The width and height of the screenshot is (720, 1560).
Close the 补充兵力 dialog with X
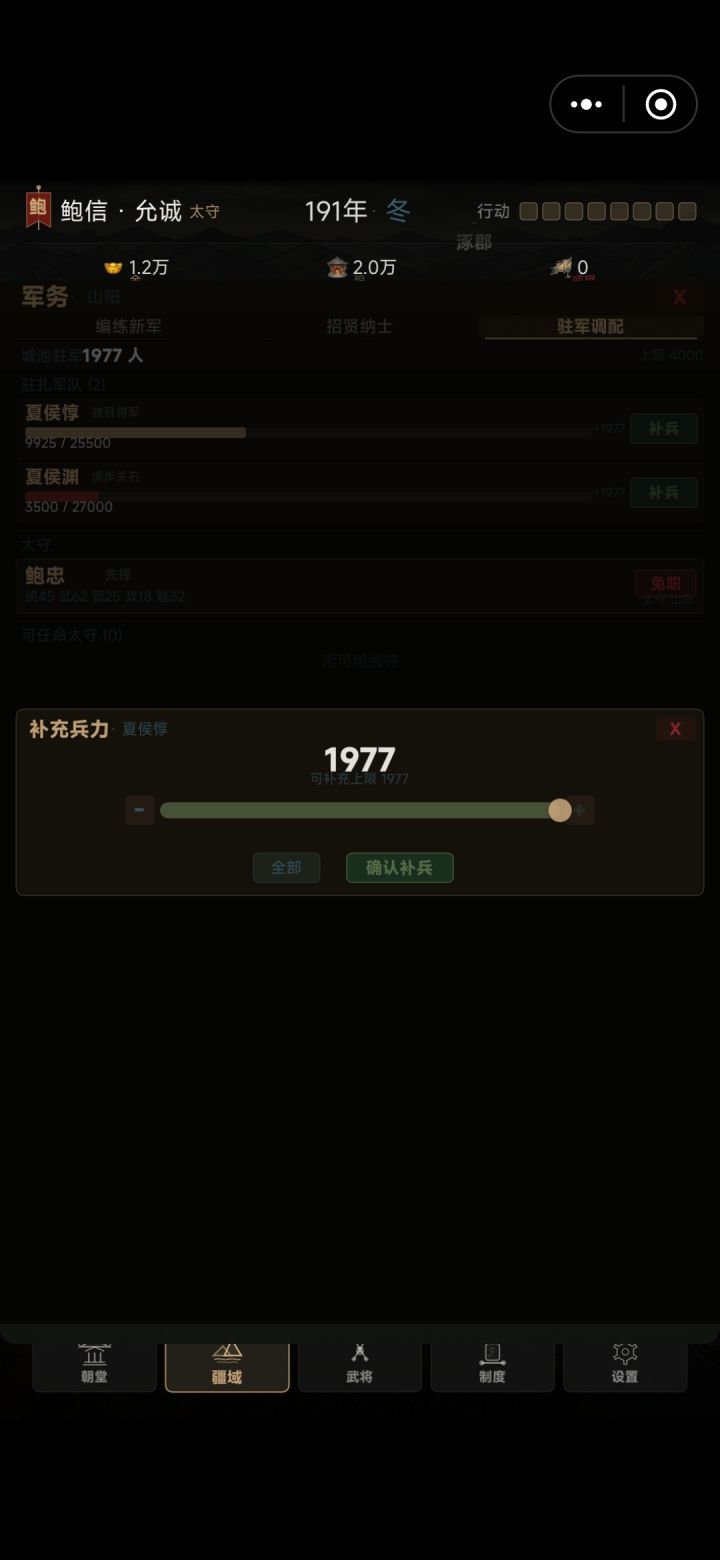point(675,728)
